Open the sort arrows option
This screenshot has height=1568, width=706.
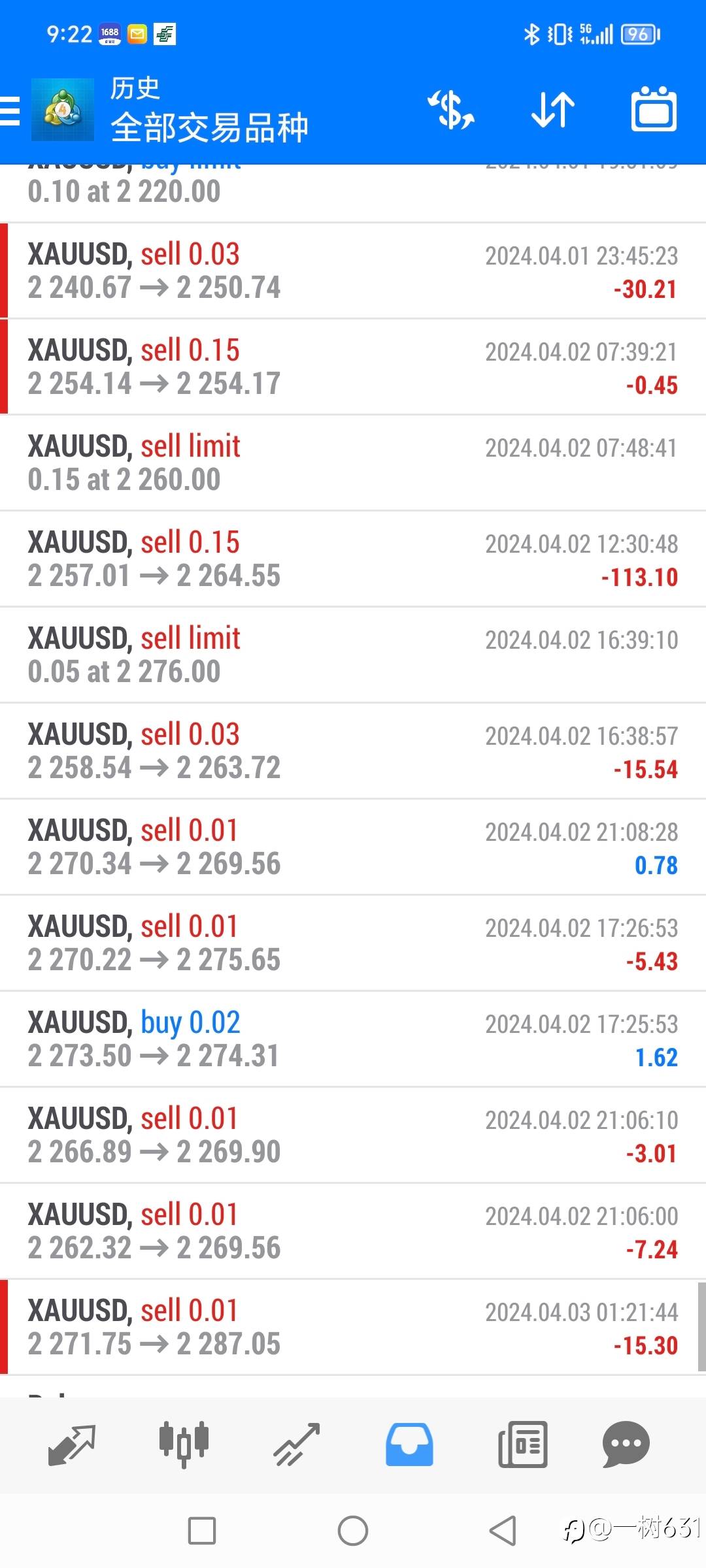pyautogui.click(x=553, y=110)
